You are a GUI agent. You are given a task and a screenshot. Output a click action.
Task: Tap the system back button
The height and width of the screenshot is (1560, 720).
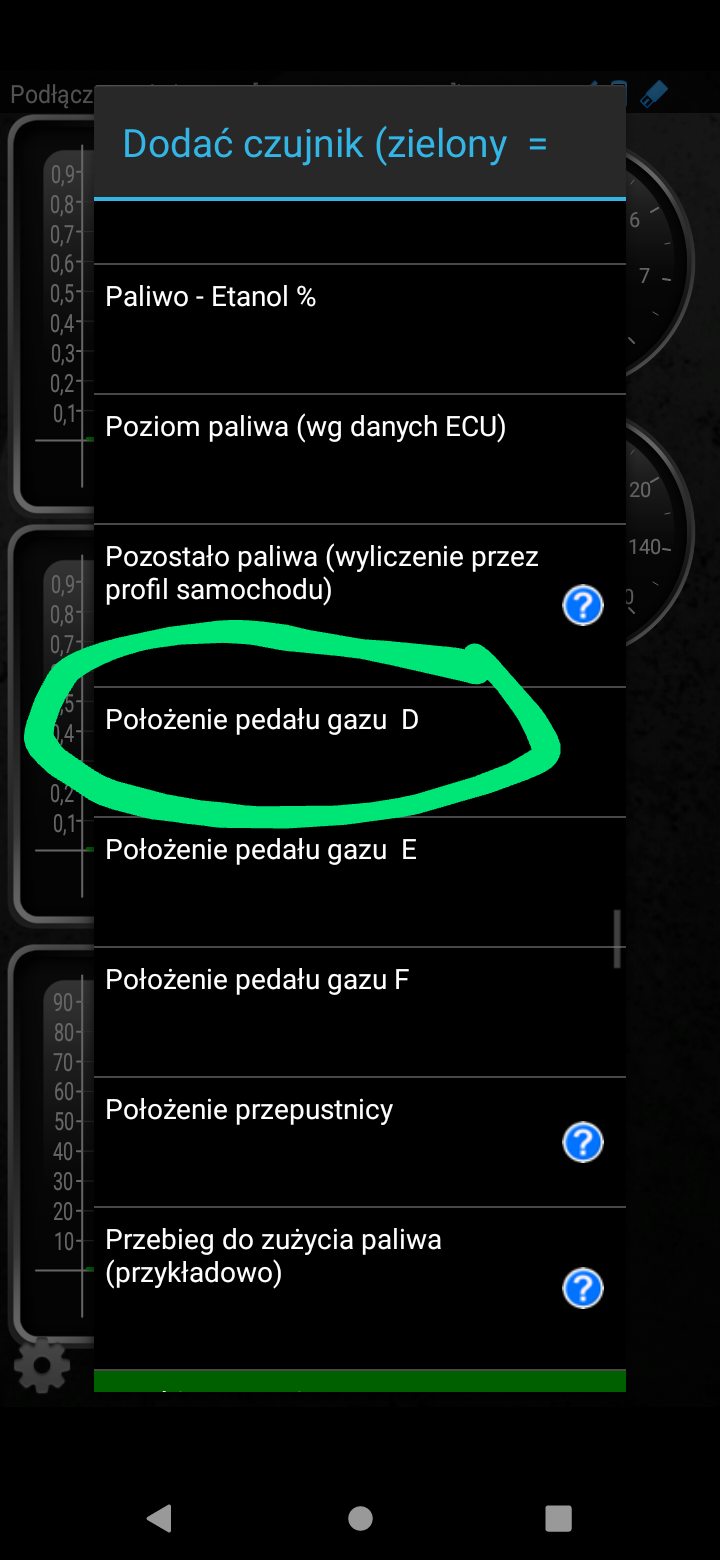pyautogui.click(x=159, y=1517)
